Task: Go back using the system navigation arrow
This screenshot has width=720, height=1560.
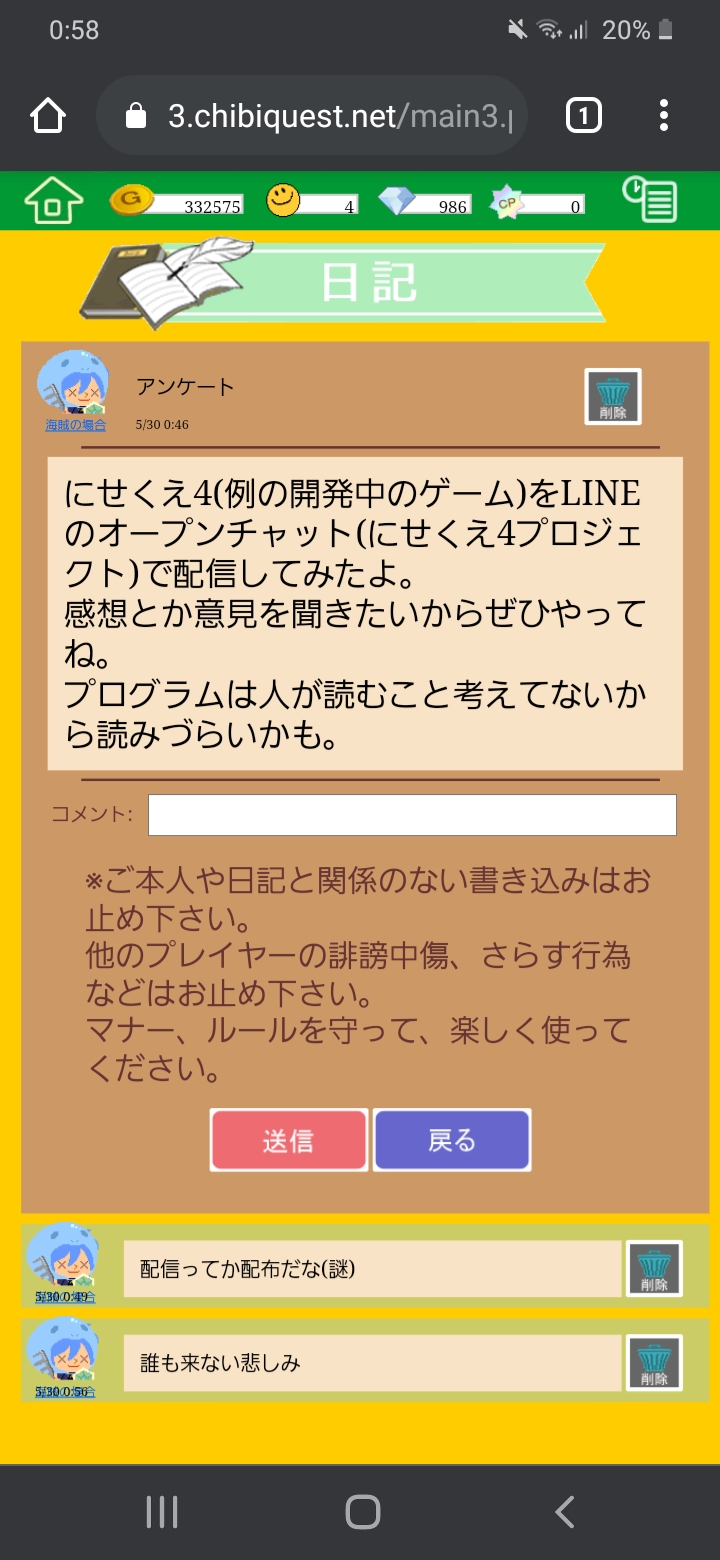Action: point(565,1512)
